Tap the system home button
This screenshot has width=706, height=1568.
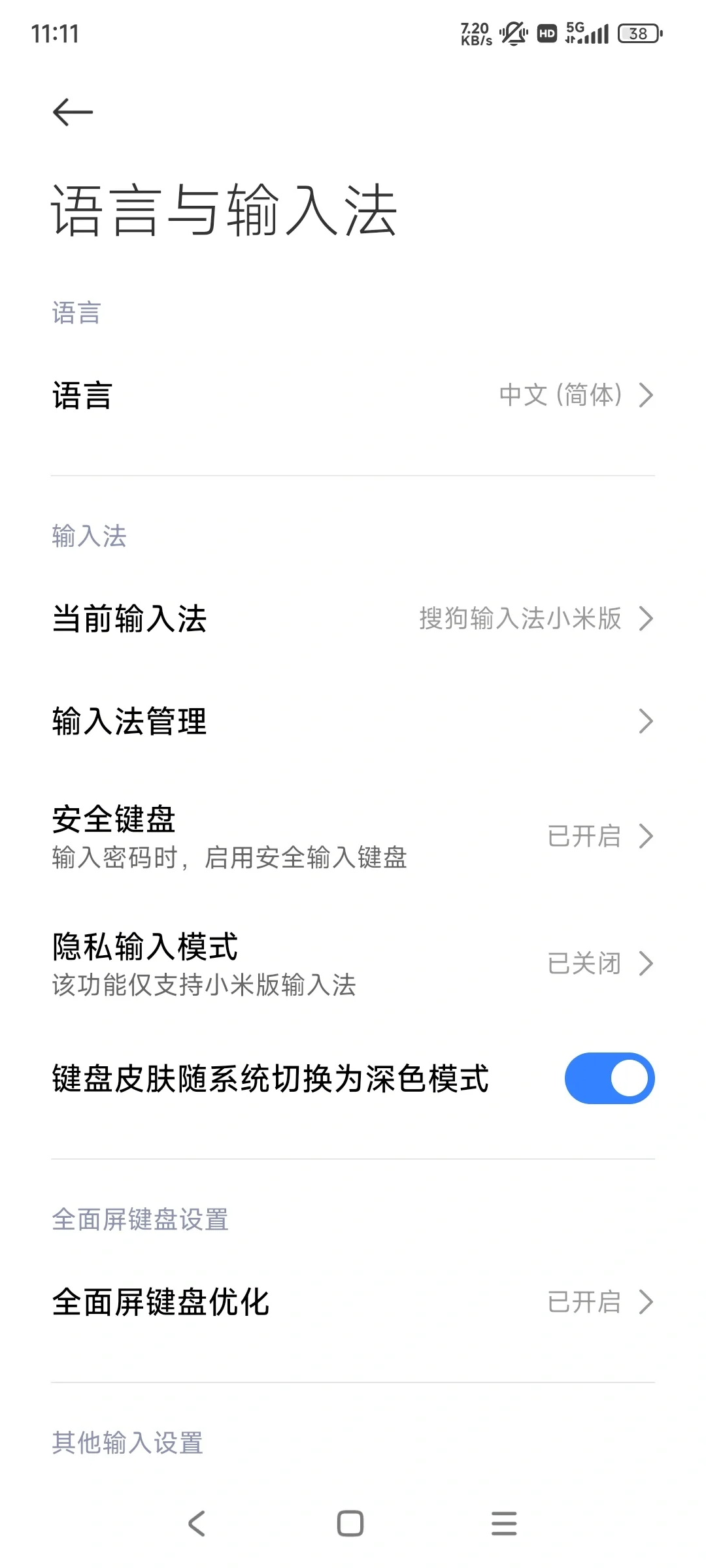pos(350,1524)
